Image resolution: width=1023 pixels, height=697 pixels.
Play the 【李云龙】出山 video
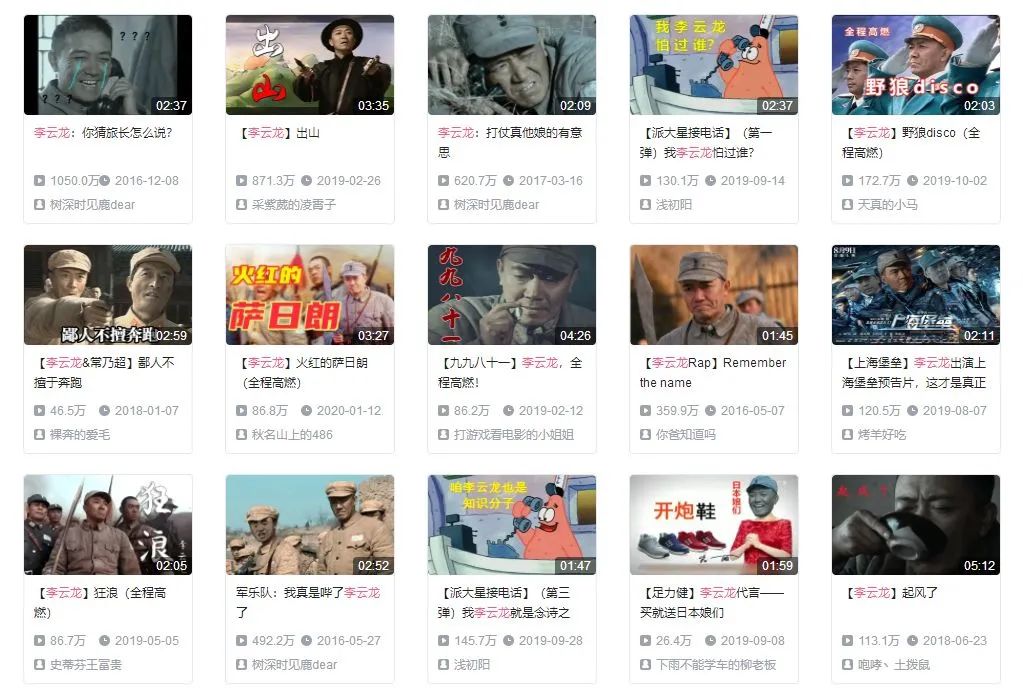pos(309,65)
